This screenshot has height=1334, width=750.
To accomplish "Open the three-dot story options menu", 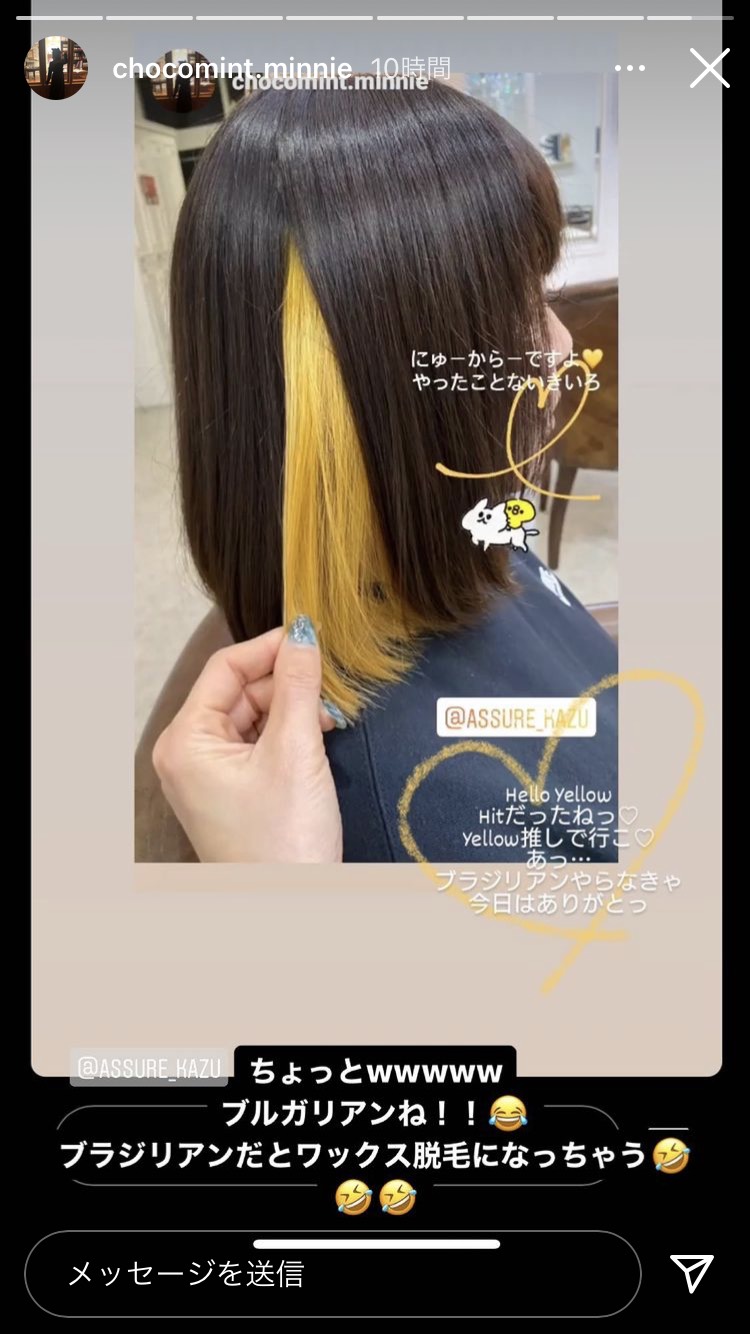I will point(630,68).
